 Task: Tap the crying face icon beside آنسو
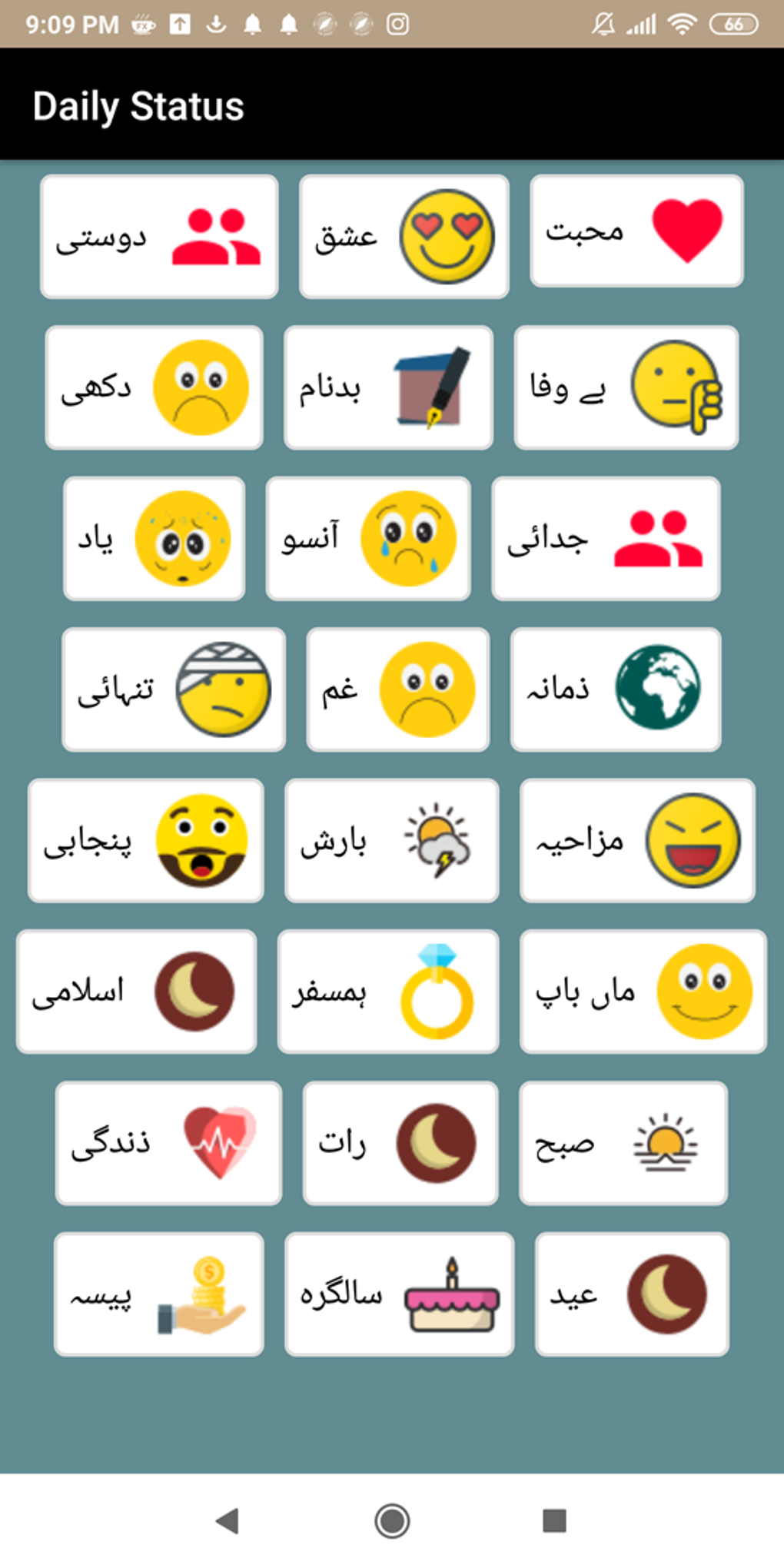tap(406, 537)
